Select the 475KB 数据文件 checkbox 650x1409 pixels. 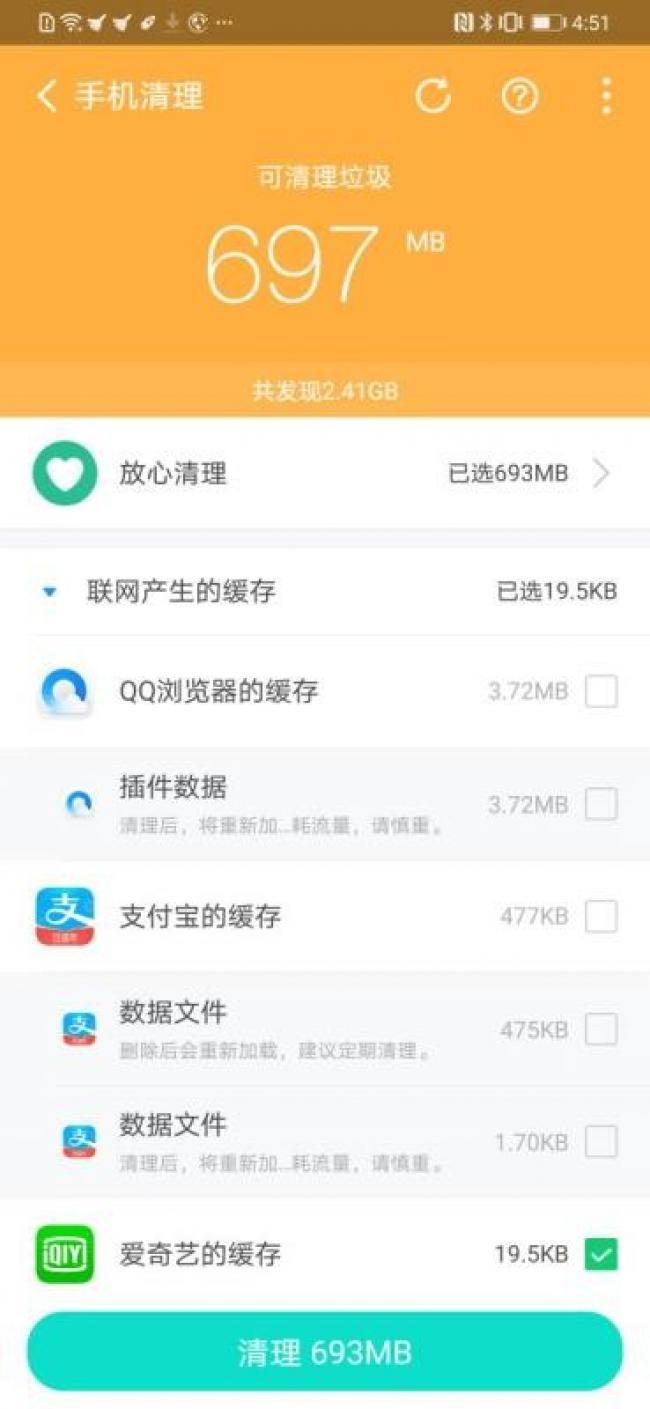[x=601, y=1029]
